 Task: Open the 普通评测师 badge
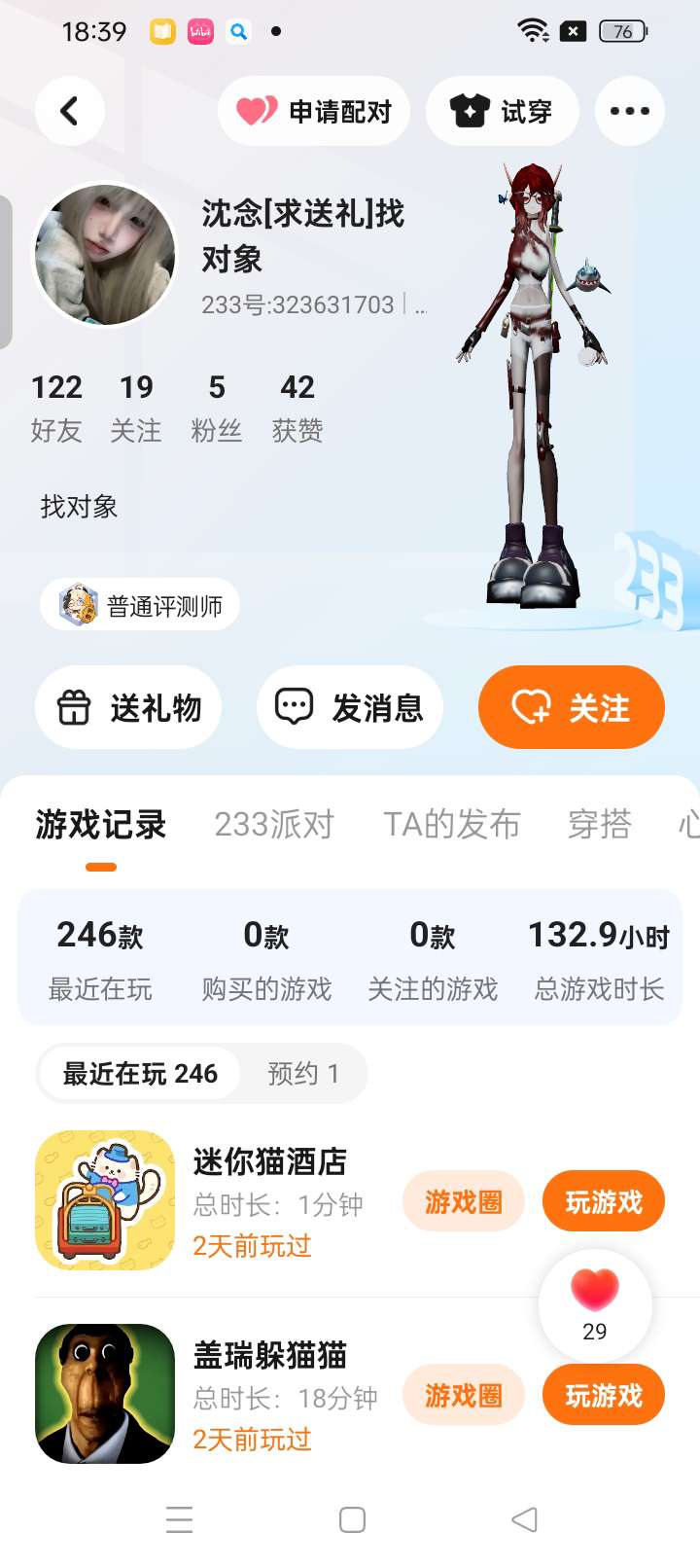pos(140,605)
